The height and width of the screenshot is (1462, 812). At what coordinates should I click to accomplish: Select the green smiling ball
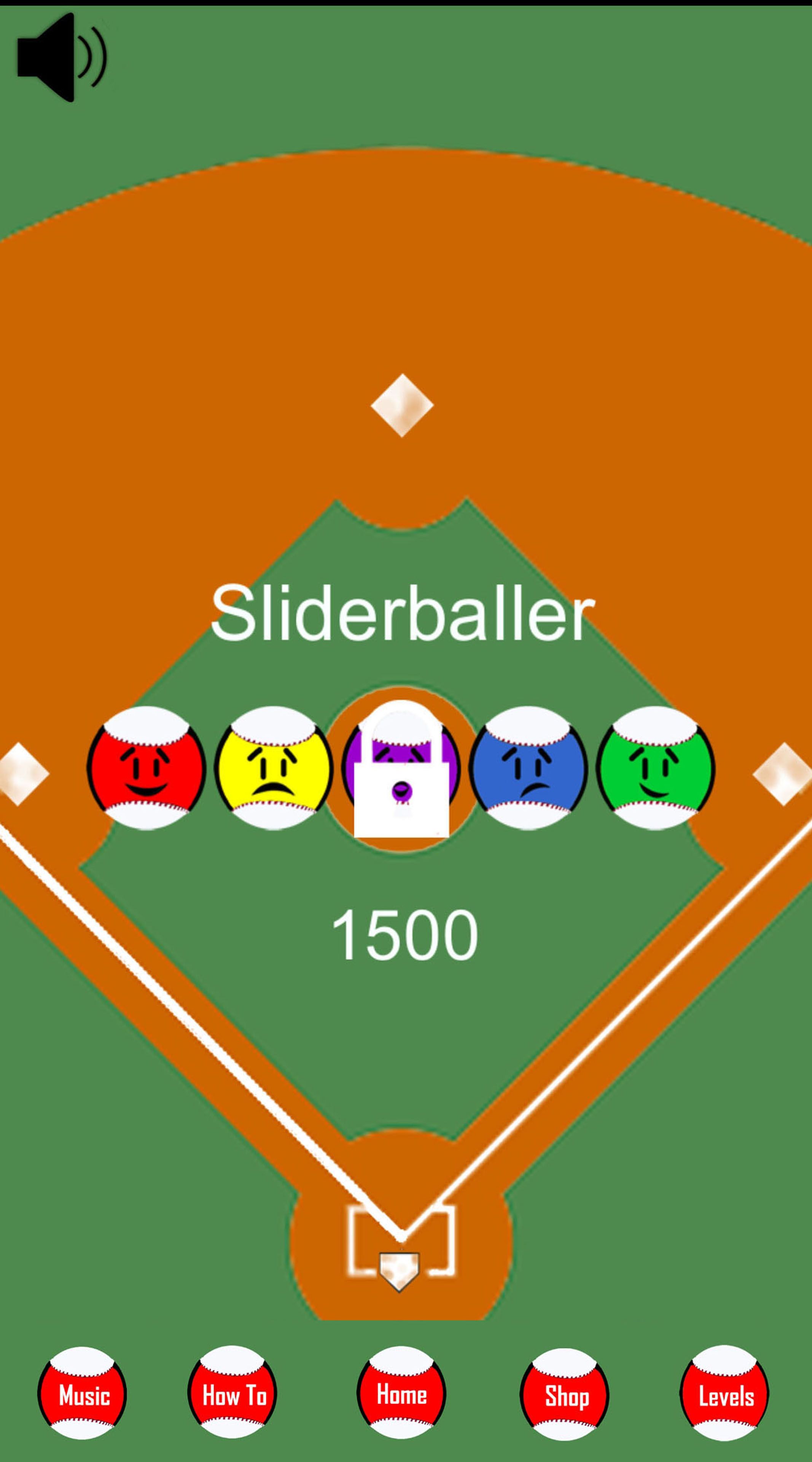pyautogui.click(x=656, y=767)
